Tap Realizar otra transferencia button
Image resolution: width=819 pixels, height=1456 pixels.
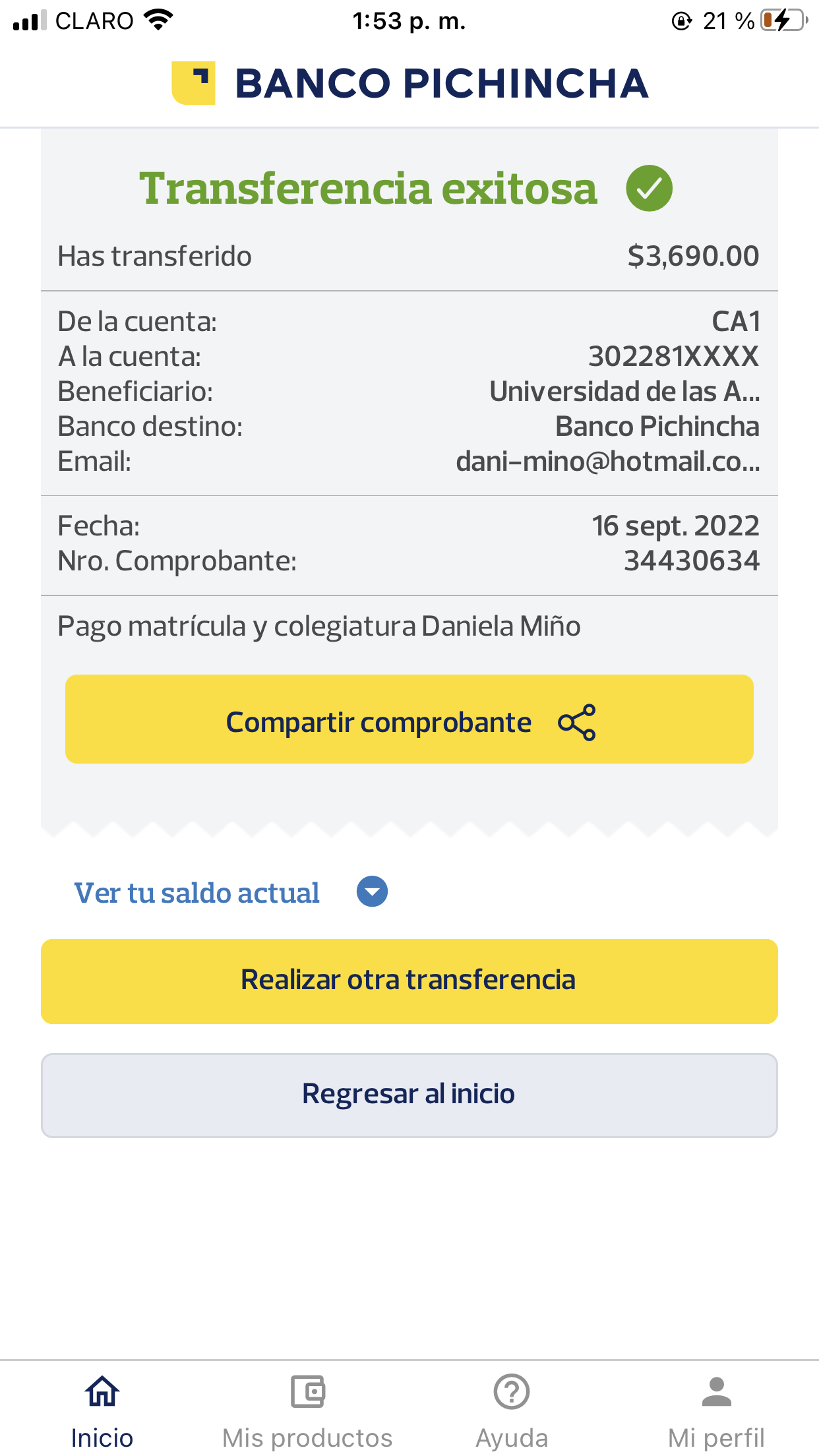[x=409, y=981]
